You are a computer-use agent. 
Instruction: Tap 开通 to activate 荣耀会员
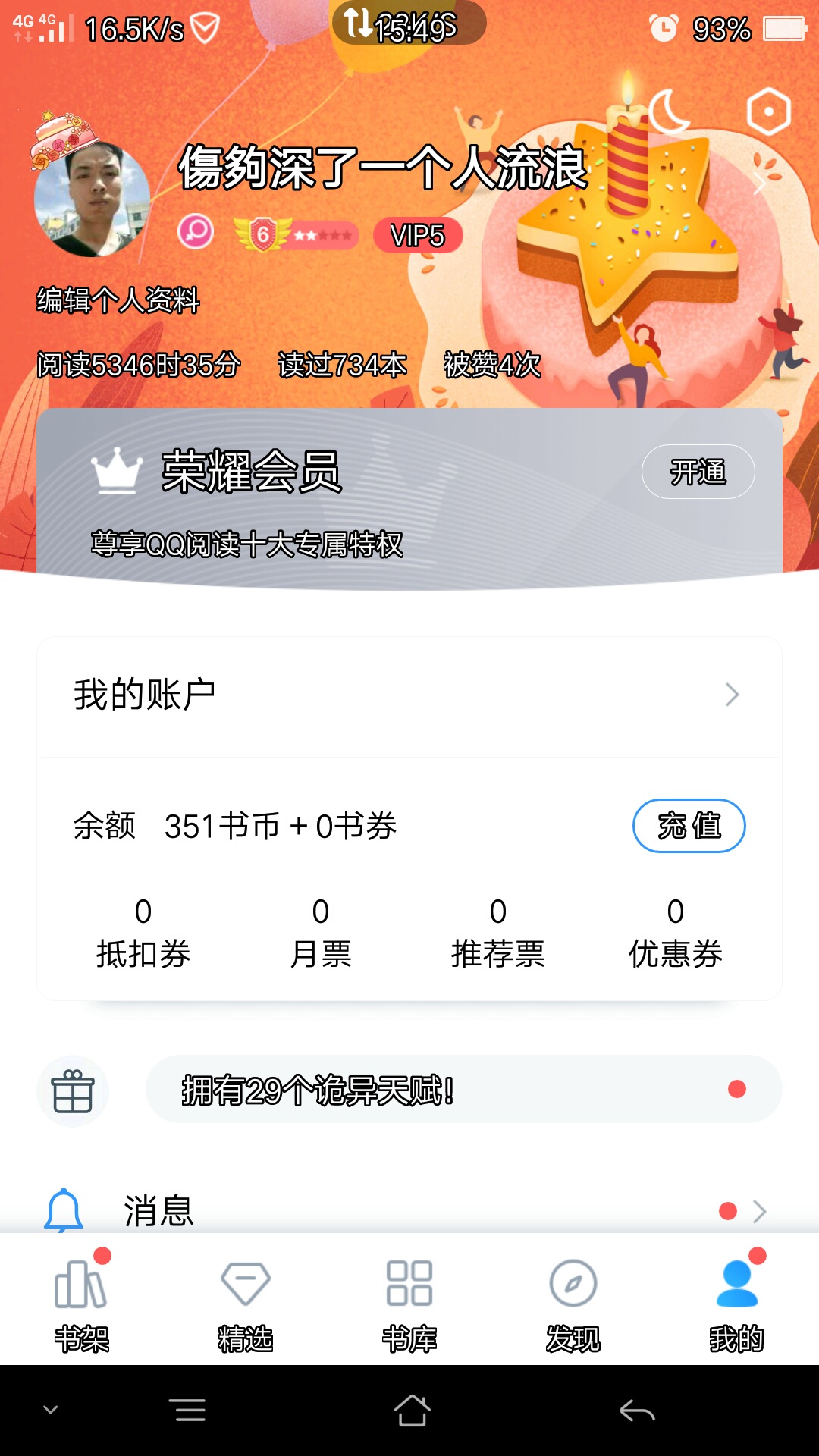(698, 472)
